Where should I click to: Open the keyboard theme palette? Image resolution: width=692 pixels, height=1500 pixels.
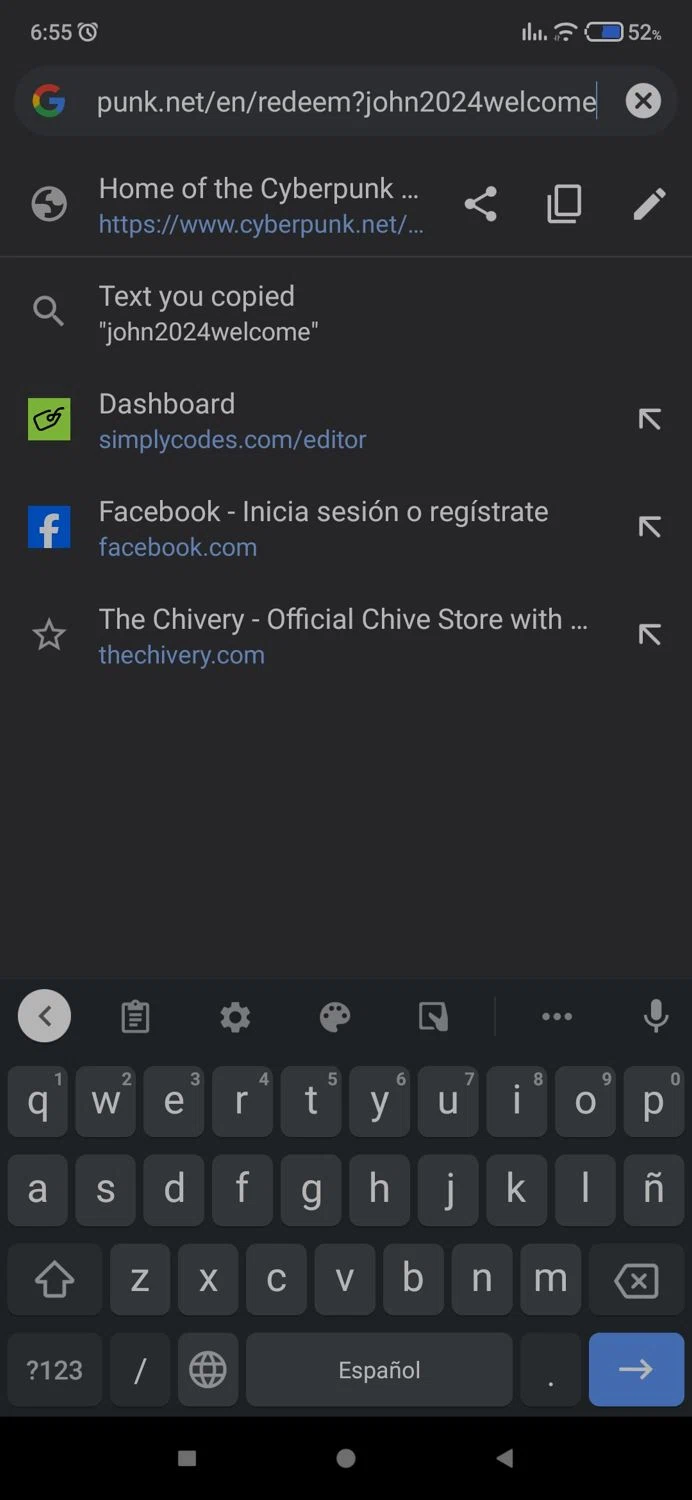point(335,1017)
